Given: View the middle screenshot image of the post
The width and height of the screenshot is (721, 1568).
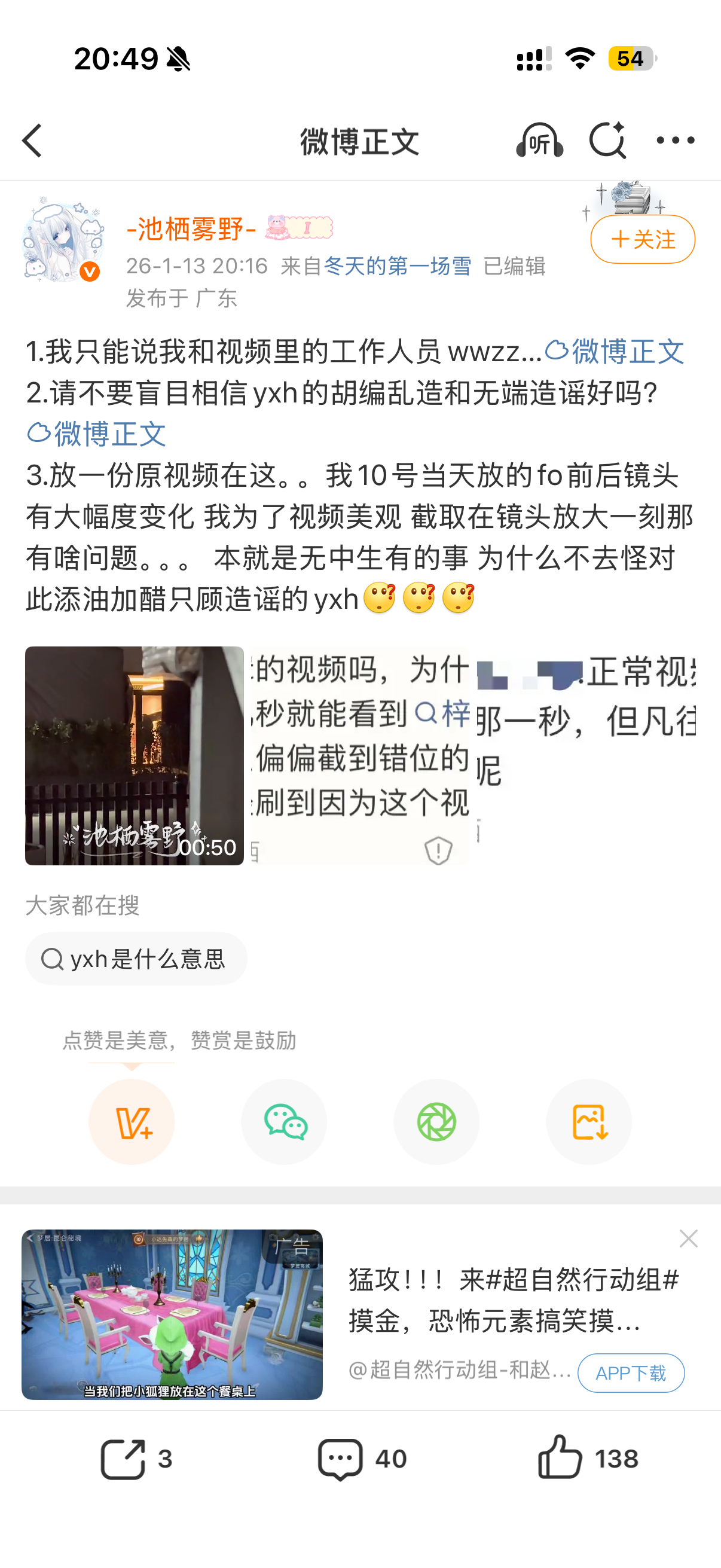Looking at the screenshot, I should [x=360, y=755].
